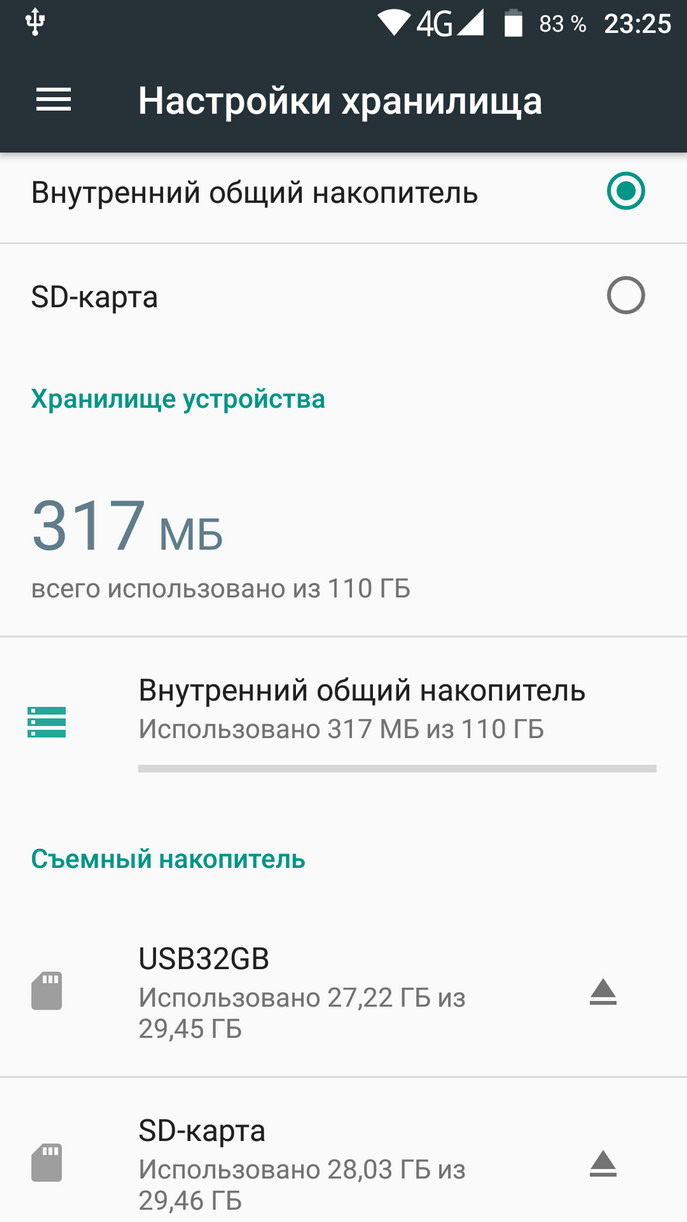This screenshot has height=1222, width=687.
Task: Open Внутренний общий накопитель storage details
Action: (x=360, y=709)
